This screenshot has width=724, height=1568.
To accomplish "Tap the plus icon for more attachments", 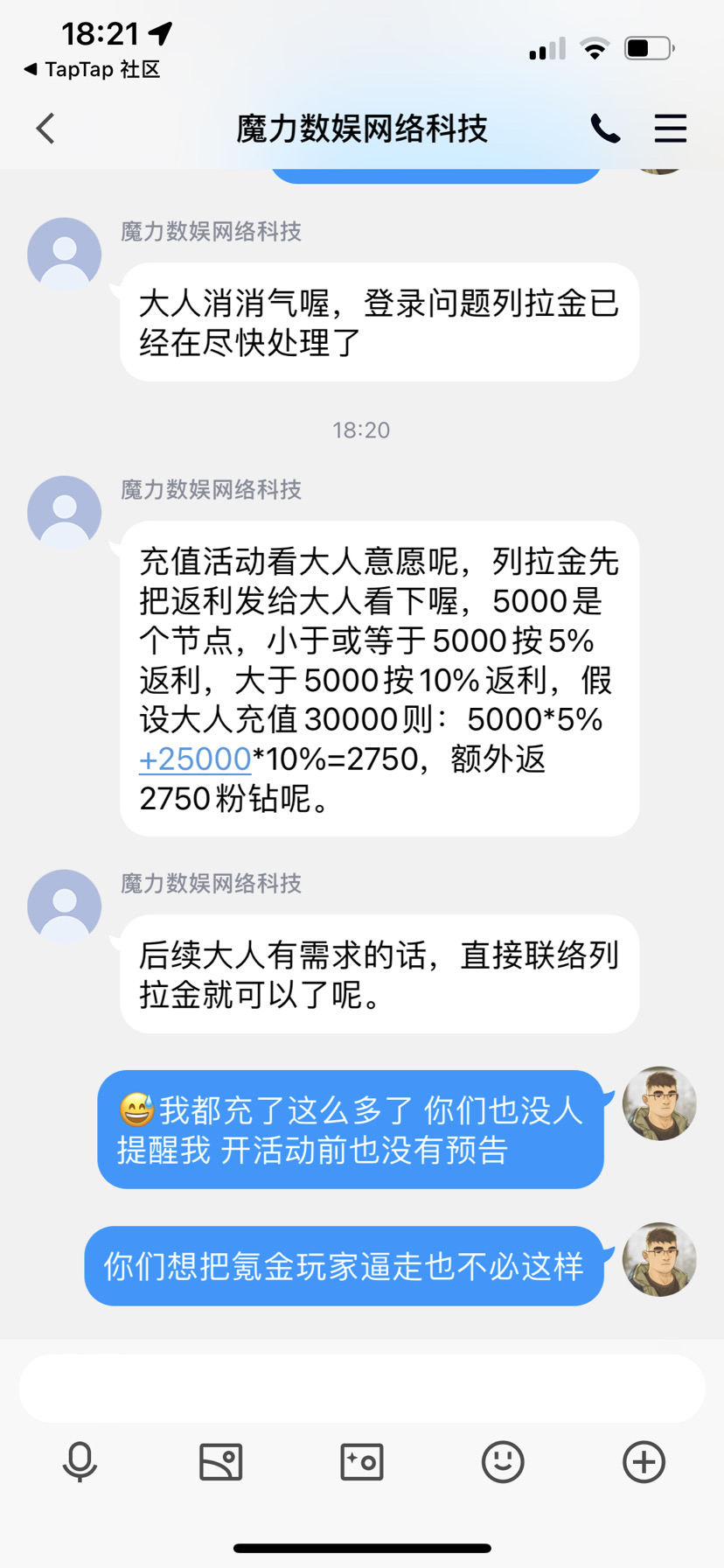I will click(x=643, y=1461).
